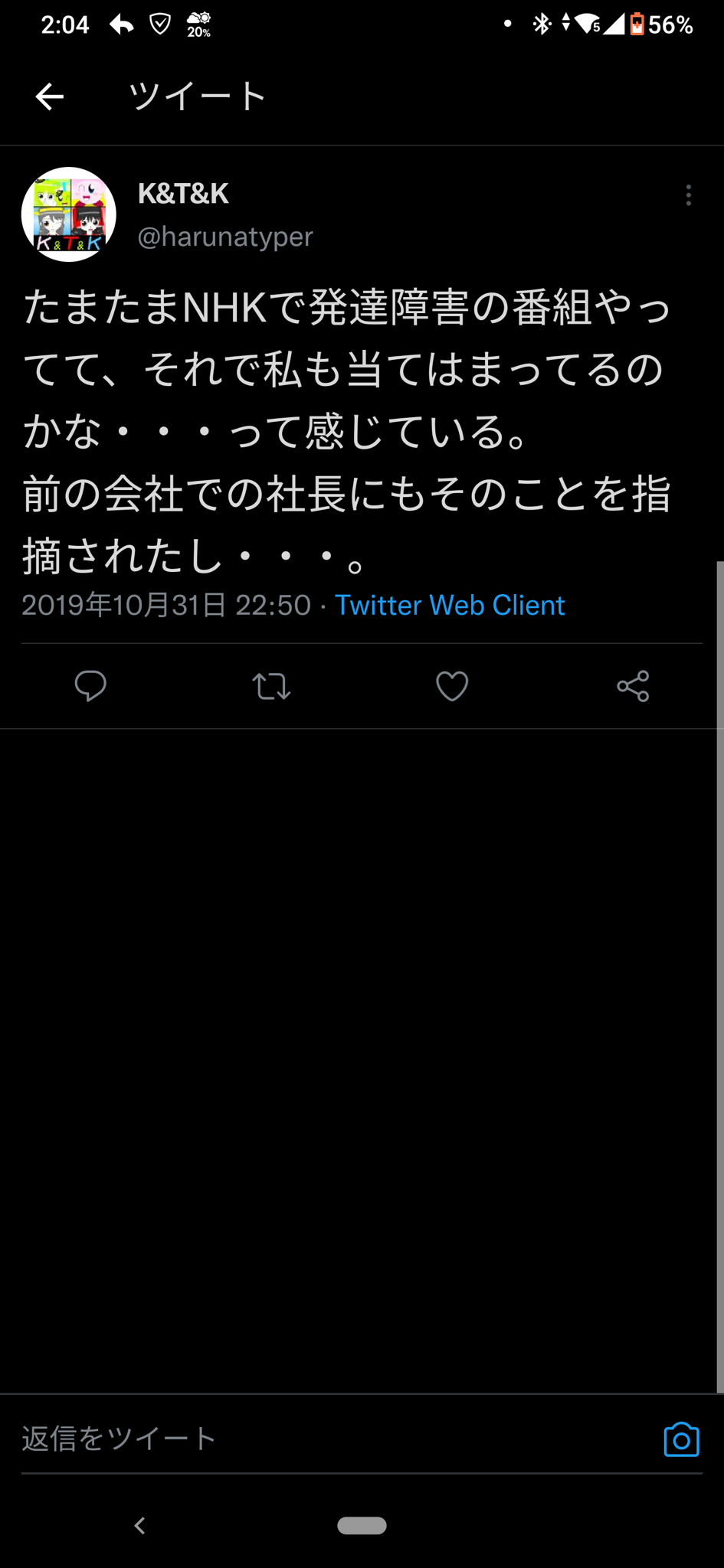Tap the 返信をツイート reply field
Screen dimensions: 724x1568
(306, 1439)
